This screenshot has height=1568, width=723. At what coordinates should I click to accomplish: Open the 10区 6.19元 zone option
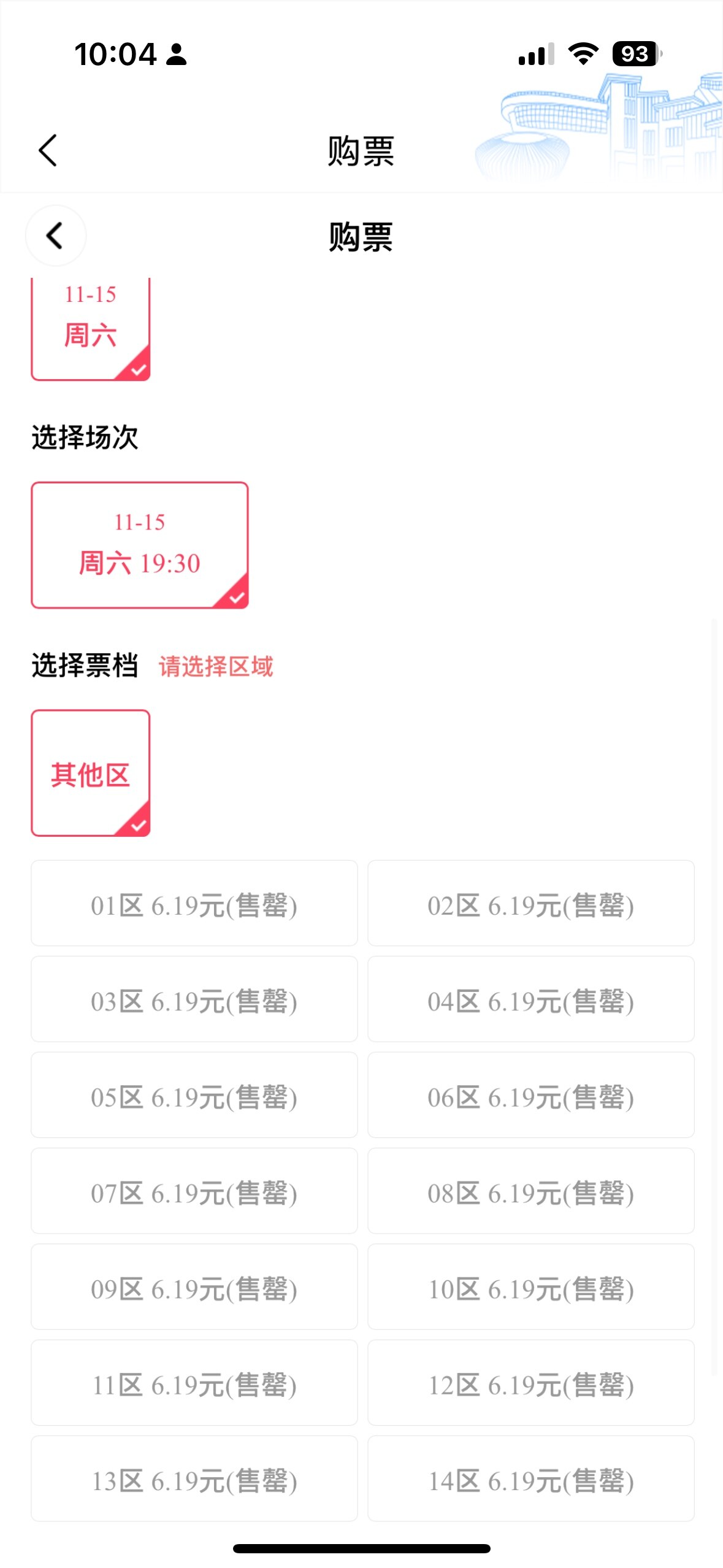pyautogui.click(x=530, y=1286)
